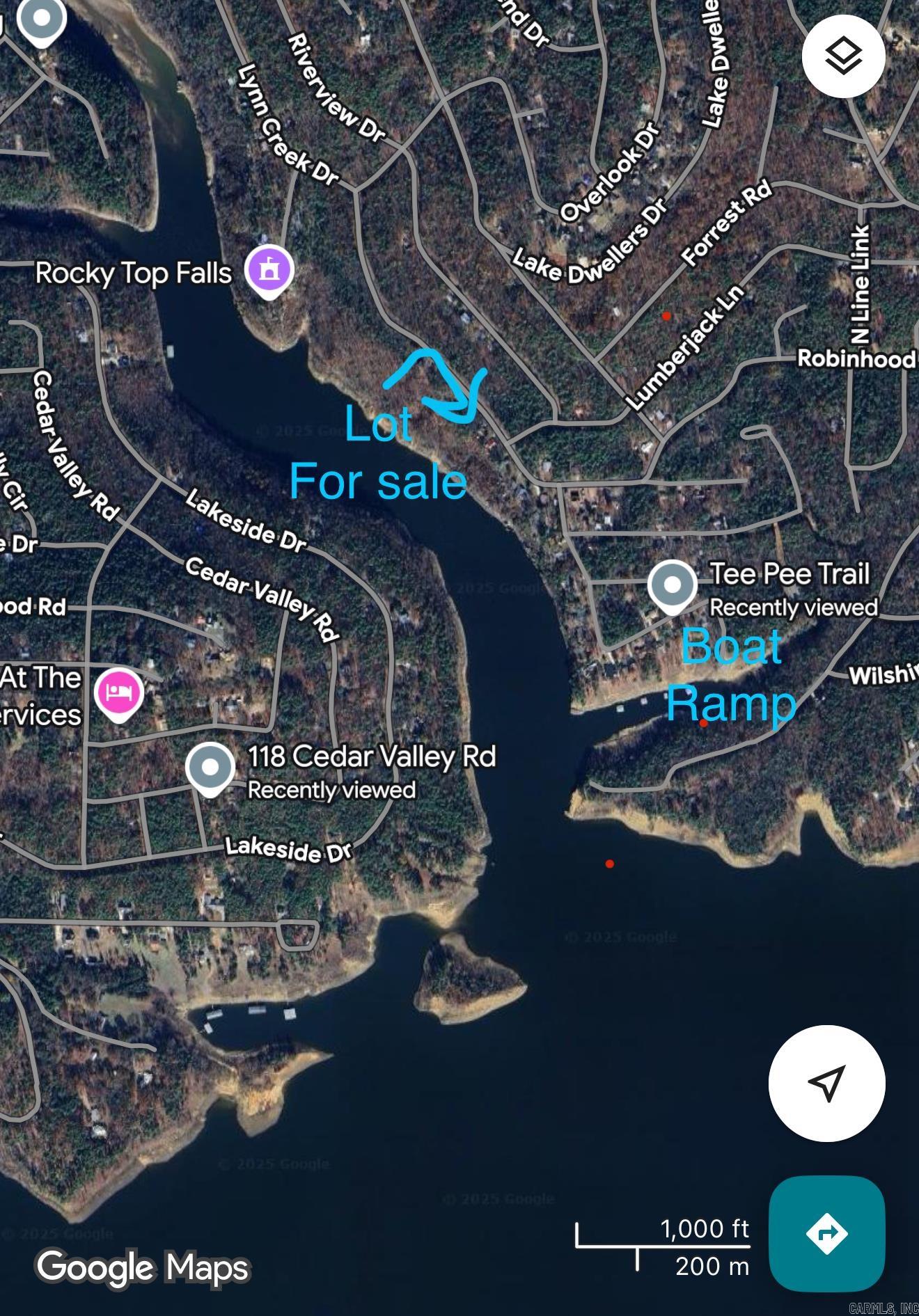
Task: Open directions with the teal arrow button
Action: pos(826,1233)
